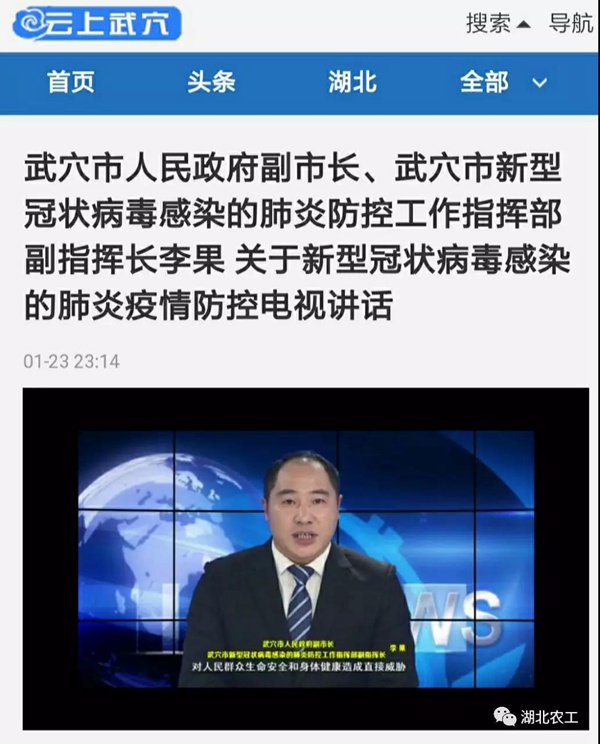Expand the 全部 dropdown
Viewport: 600px width, 744px height.
pos(503,83)
